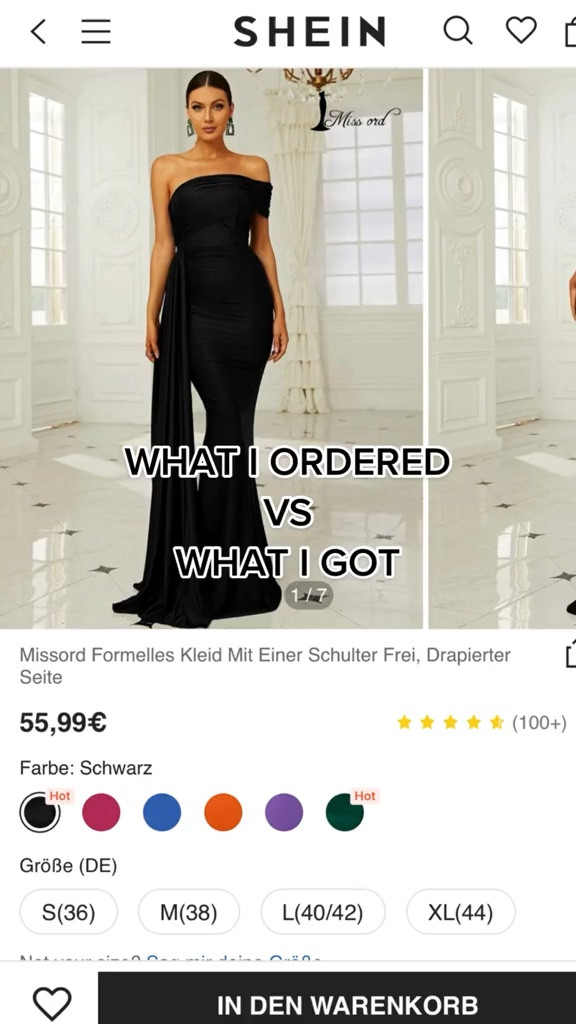The height and width of the screenshot is (1024, 576).
Task: Pick the blue color swatch
Action: pos(162,812)
